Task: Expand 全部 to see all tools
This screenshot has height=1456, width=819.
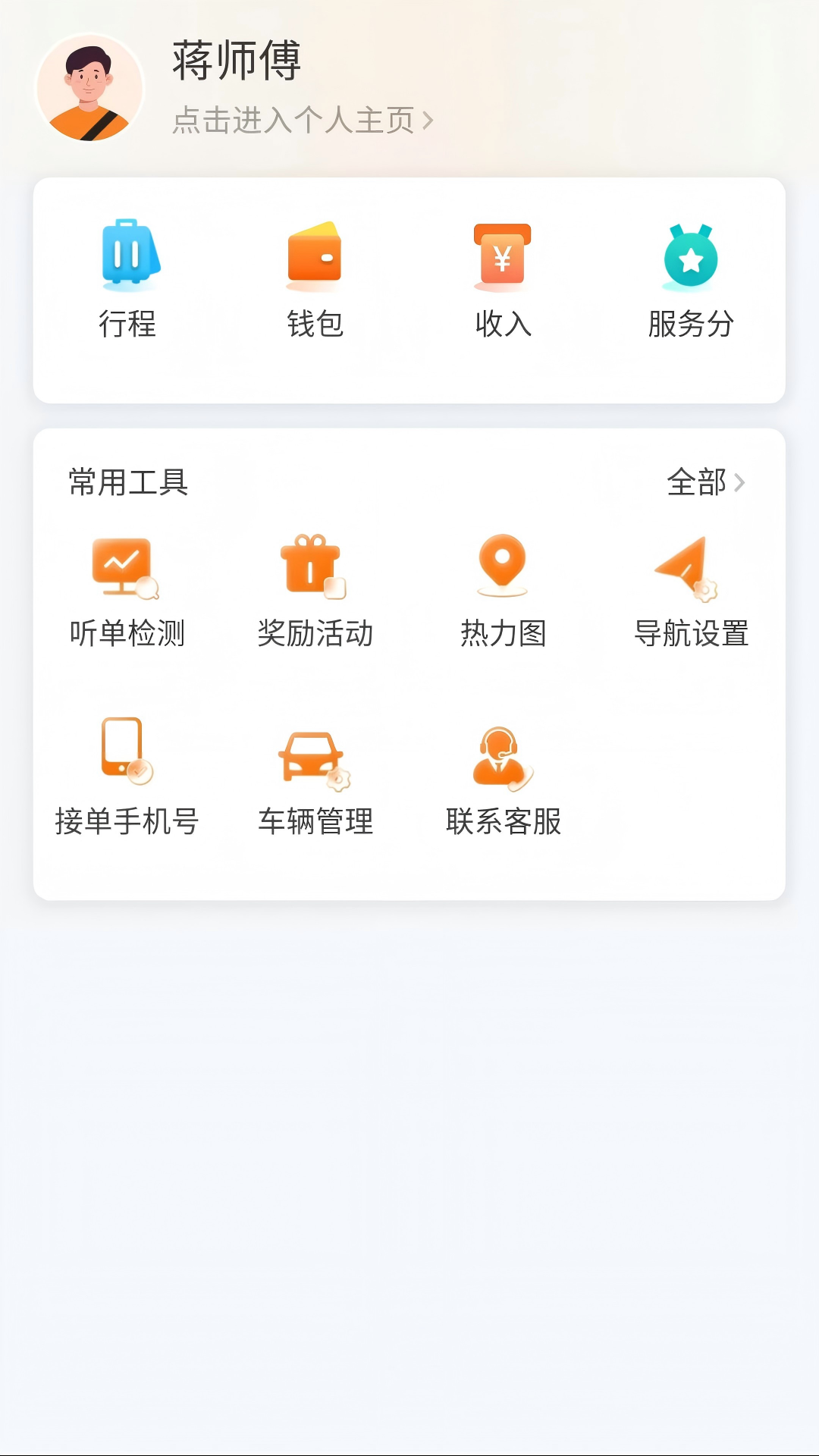Action: pyautogui.click(x=698, y=482)
